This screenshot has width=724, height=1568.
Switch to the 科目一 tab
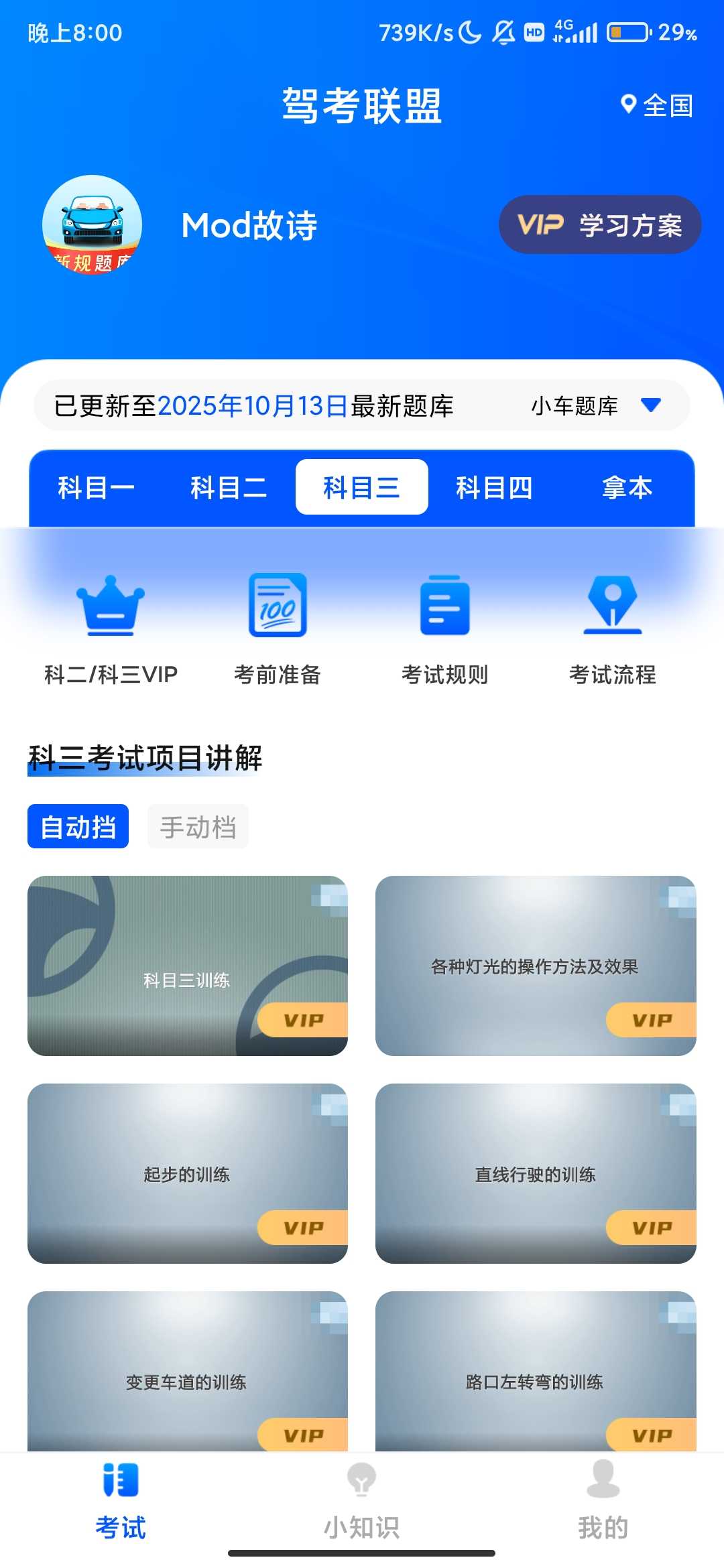tap(96, 487)
